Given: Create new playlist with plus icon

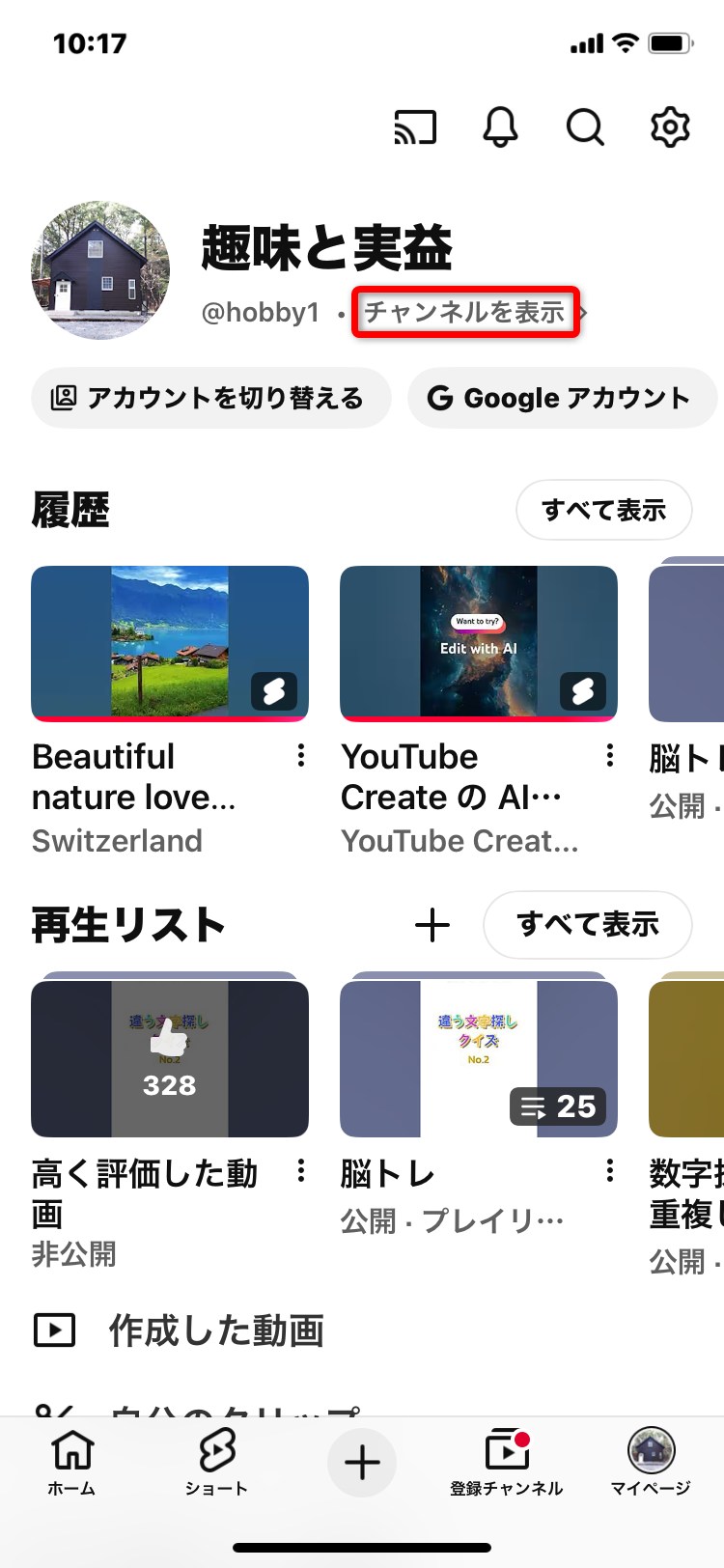Looking at the screenshot, I should [432, 925].
